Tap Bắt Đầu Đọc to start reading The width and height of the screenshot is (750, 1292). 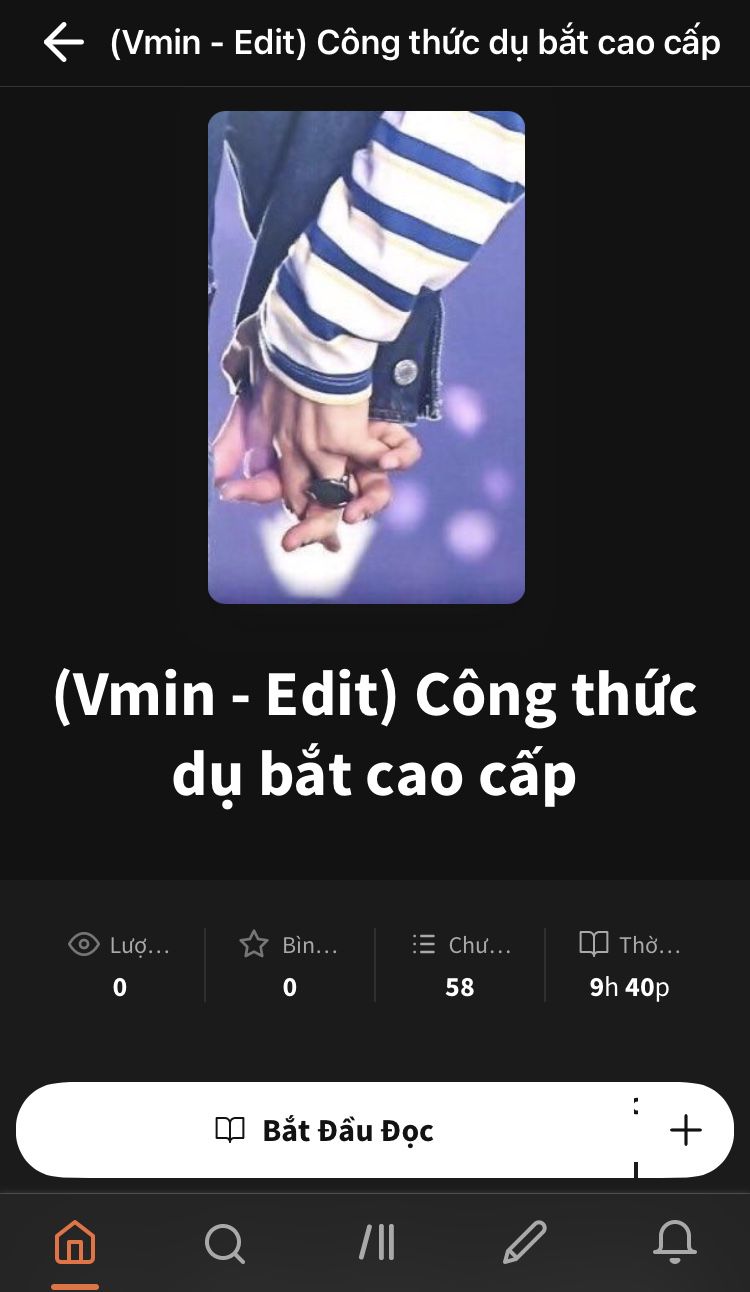tap(325, 1130)
